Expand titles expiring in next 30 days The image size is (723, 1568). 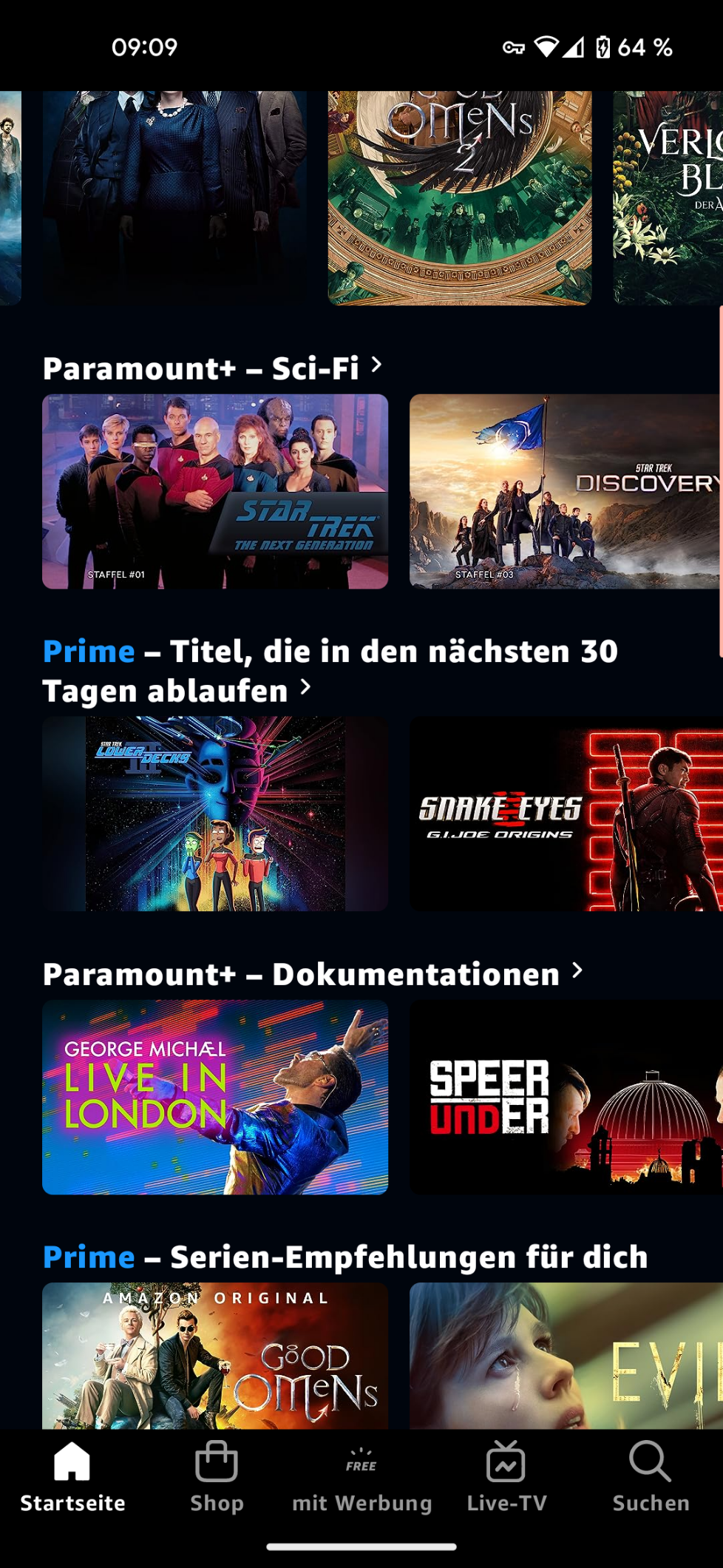click(330, 671)
